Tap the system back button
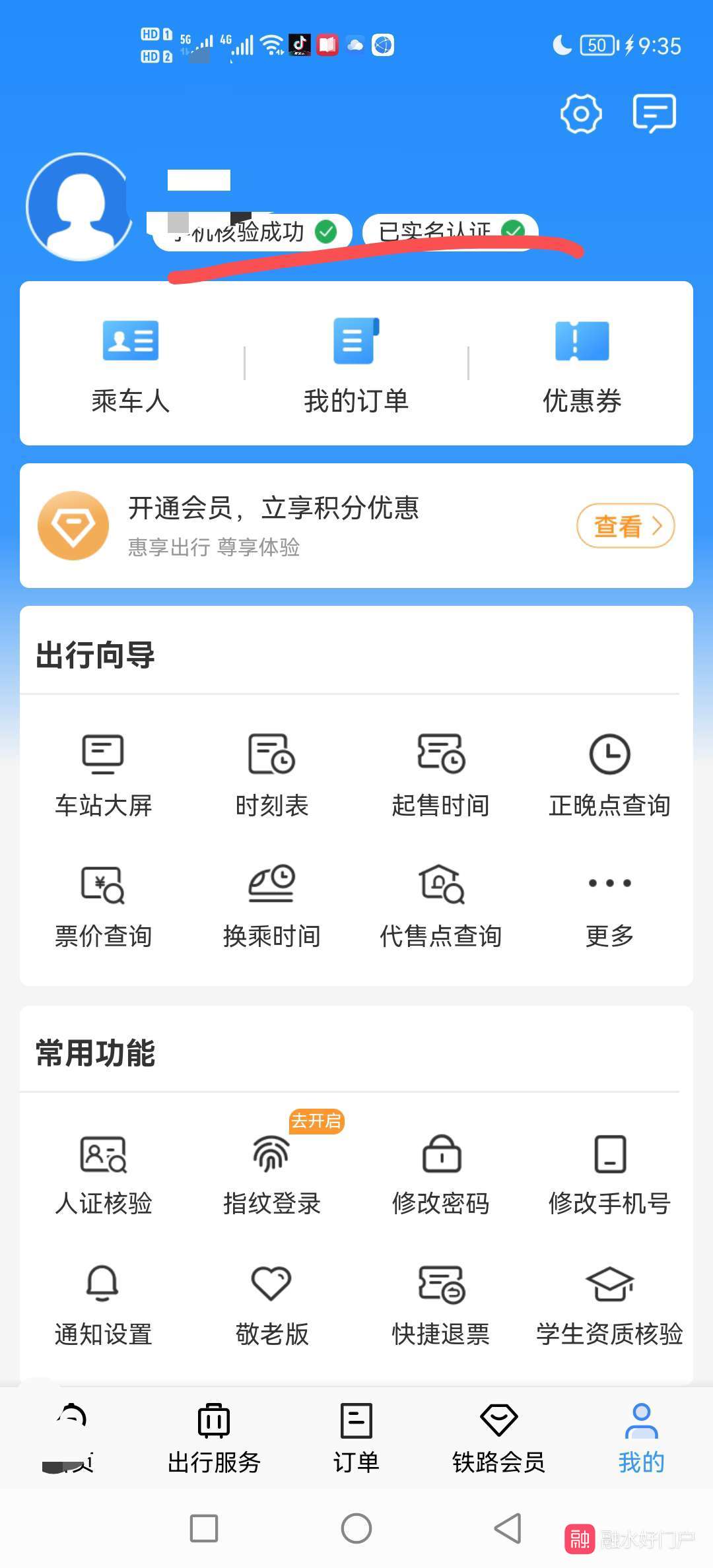Screen dimensions: 713x1568 [x=508, y=1528]
